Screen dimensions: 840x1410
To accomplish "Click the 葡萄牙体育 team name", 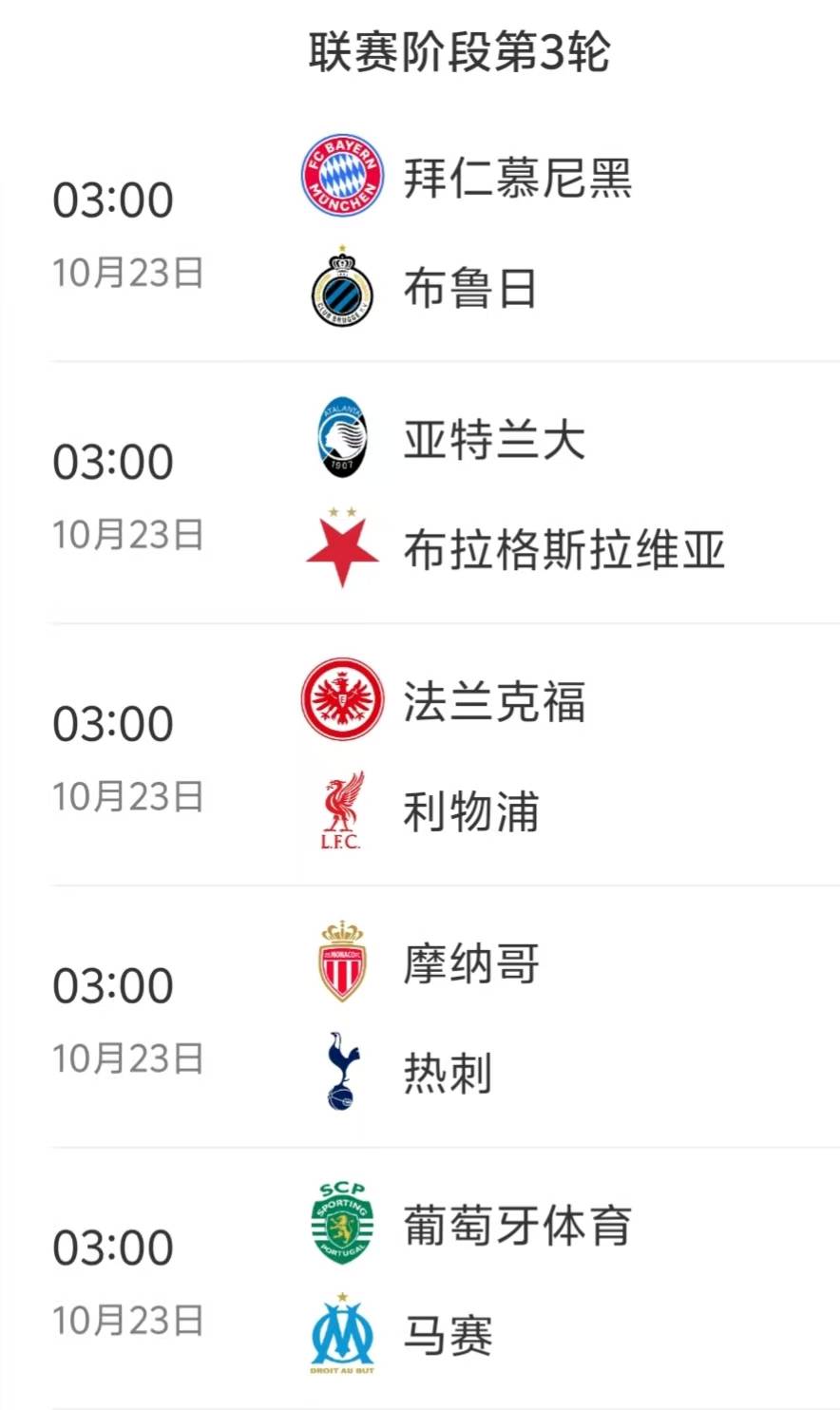I will 519,1226.
